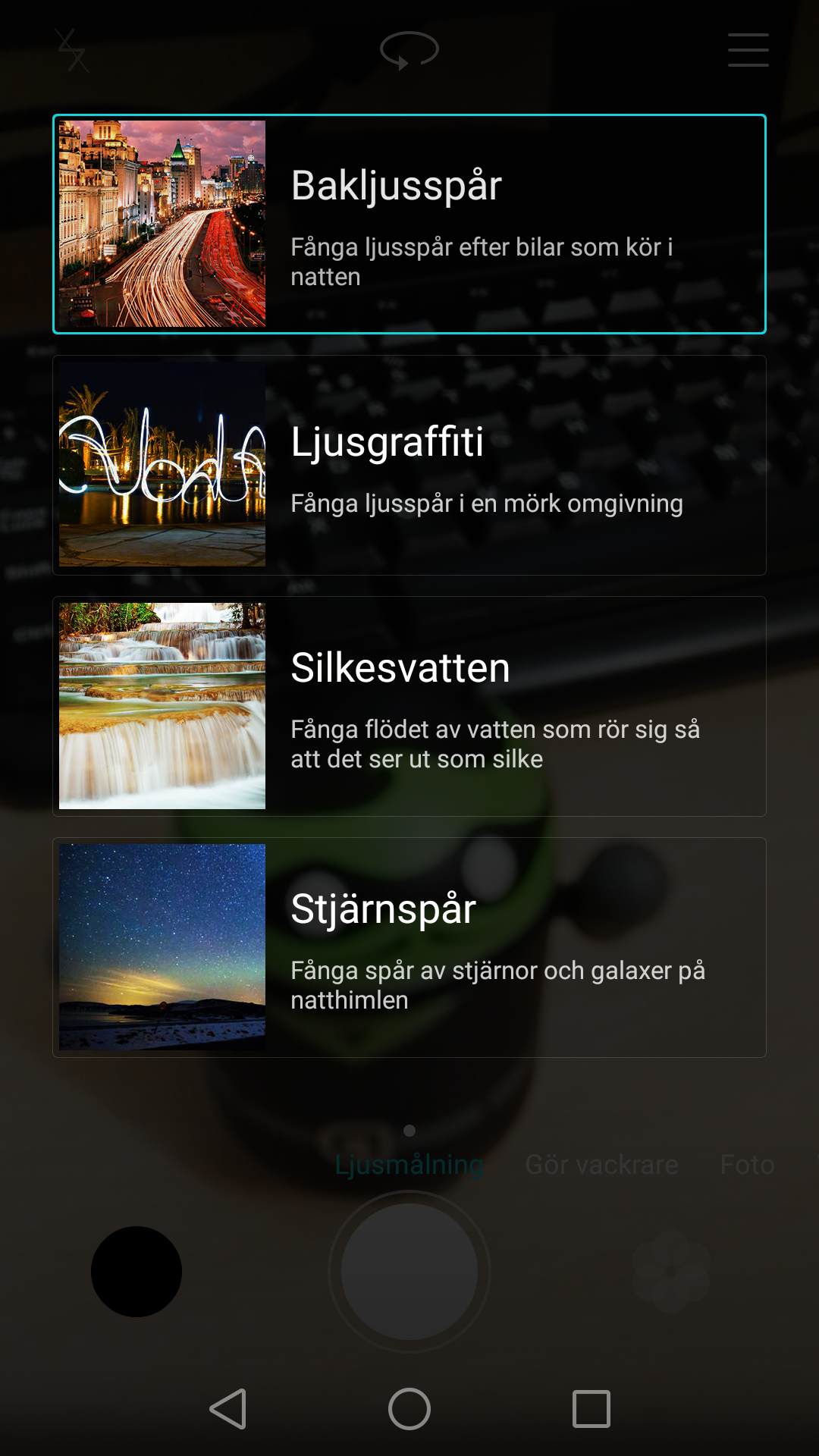Select the Ljusmålning mode tab
Image resolution: width=819 pixels, height=1456 pixels.
[409, 1165]
